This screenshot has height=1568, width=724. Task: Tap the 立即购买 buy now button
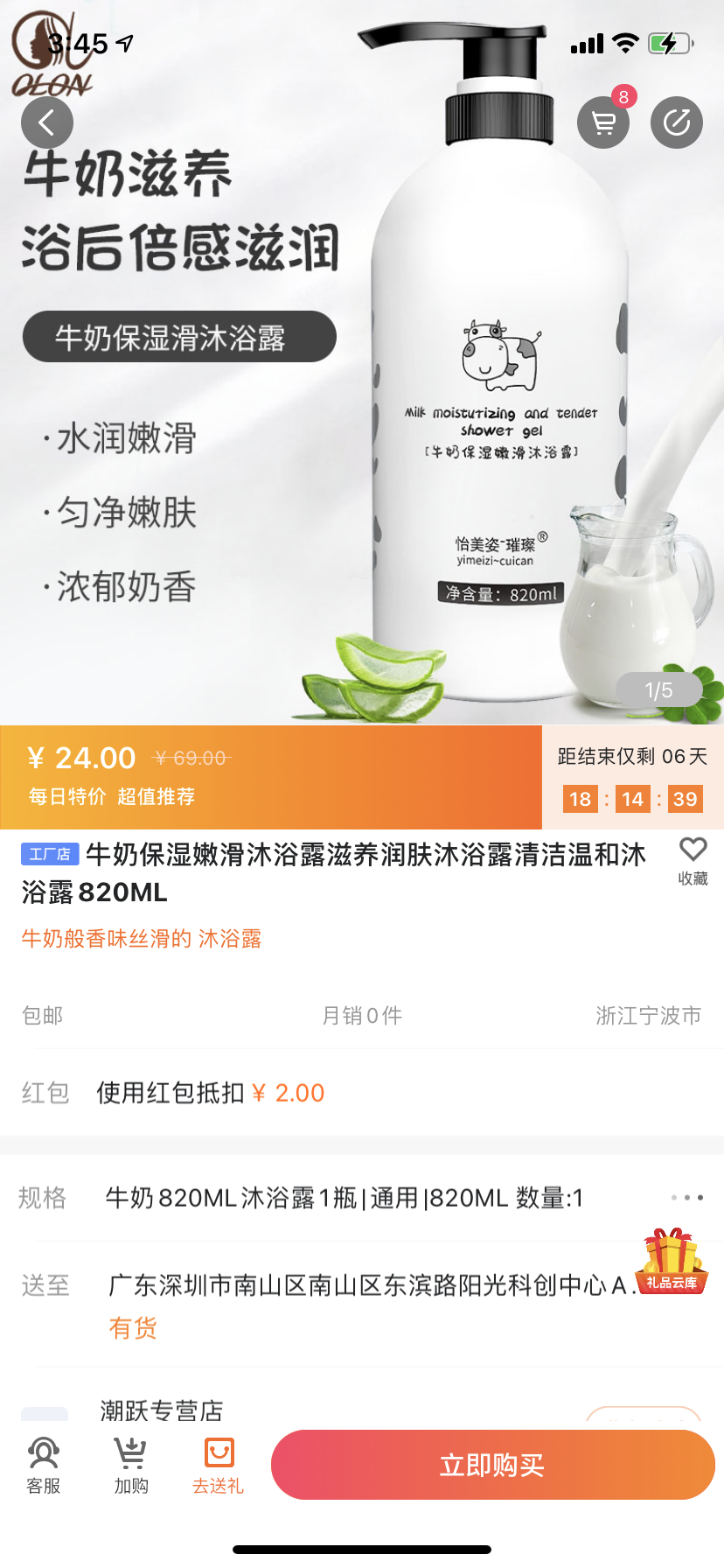pos(492,1465)
